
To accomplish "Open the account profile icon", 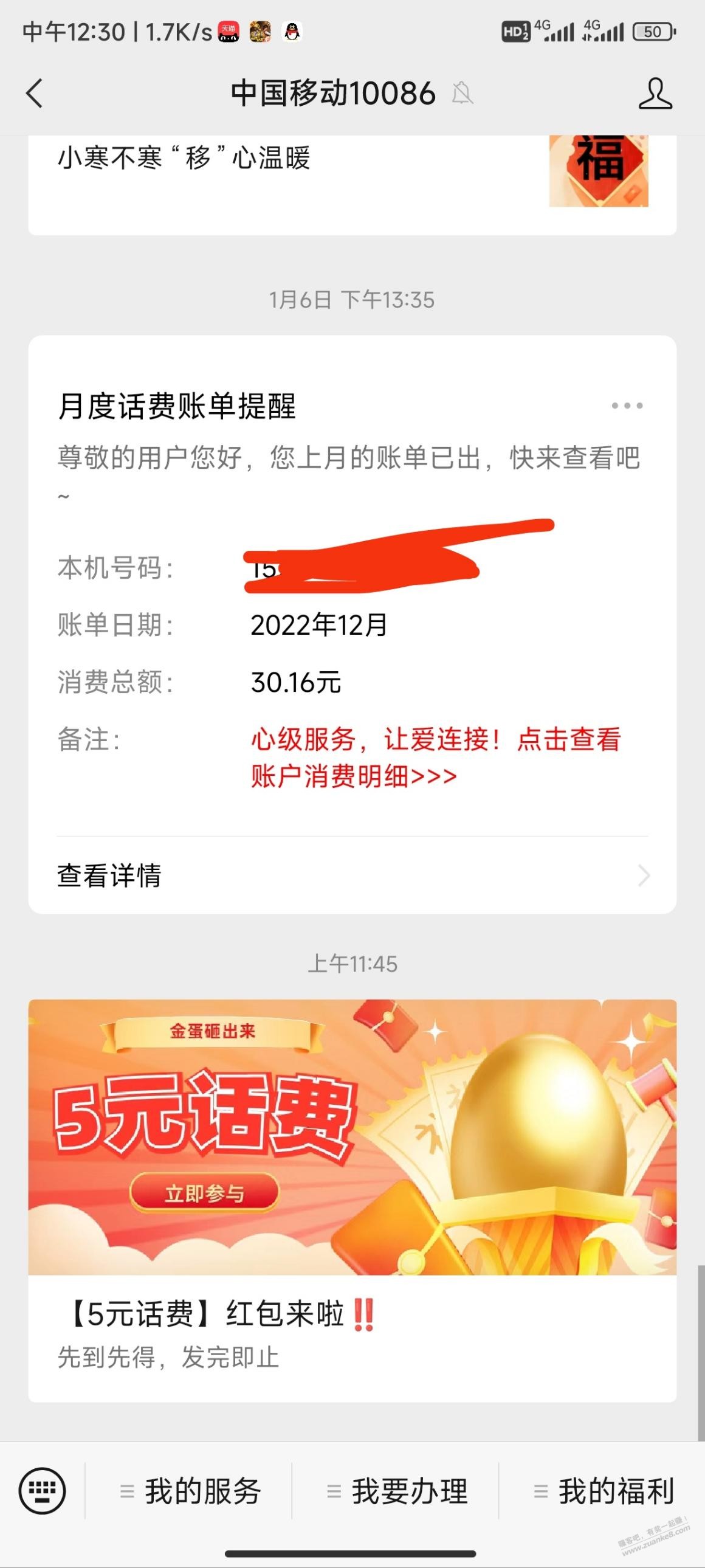I will [655, 94].
